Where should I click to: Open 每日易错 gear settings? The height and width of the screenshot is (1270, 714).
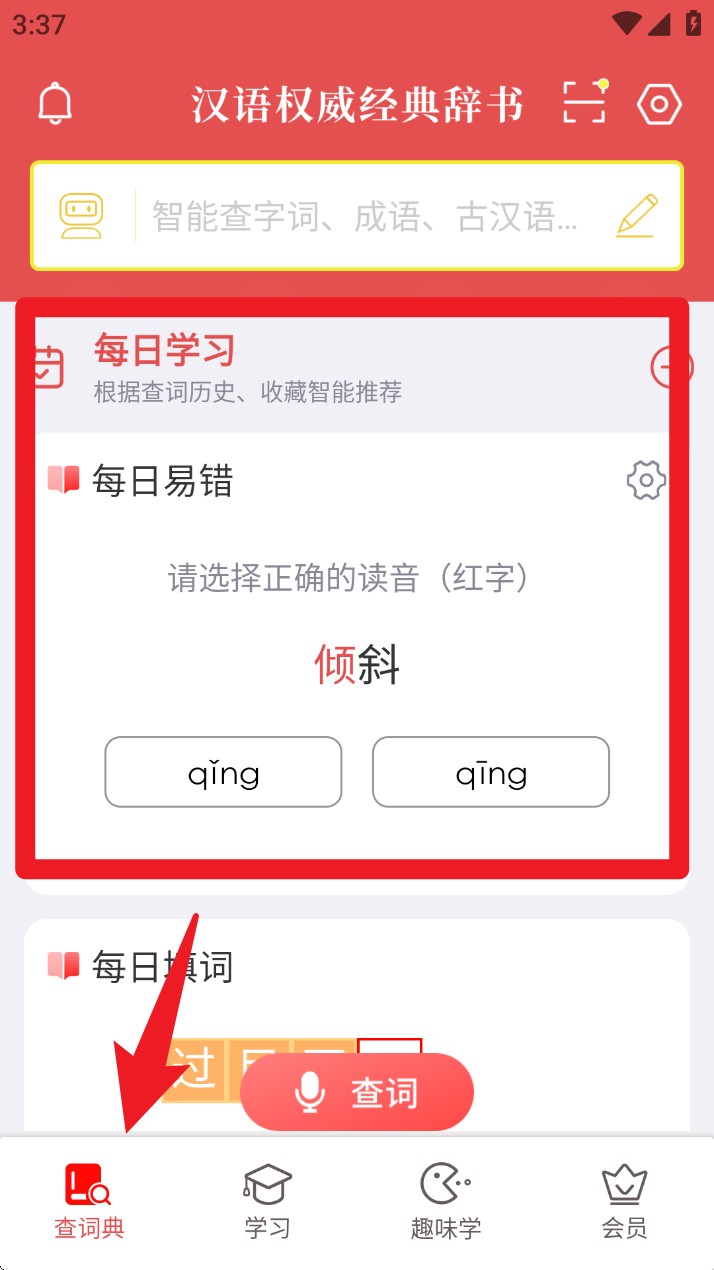pos(646,481)
